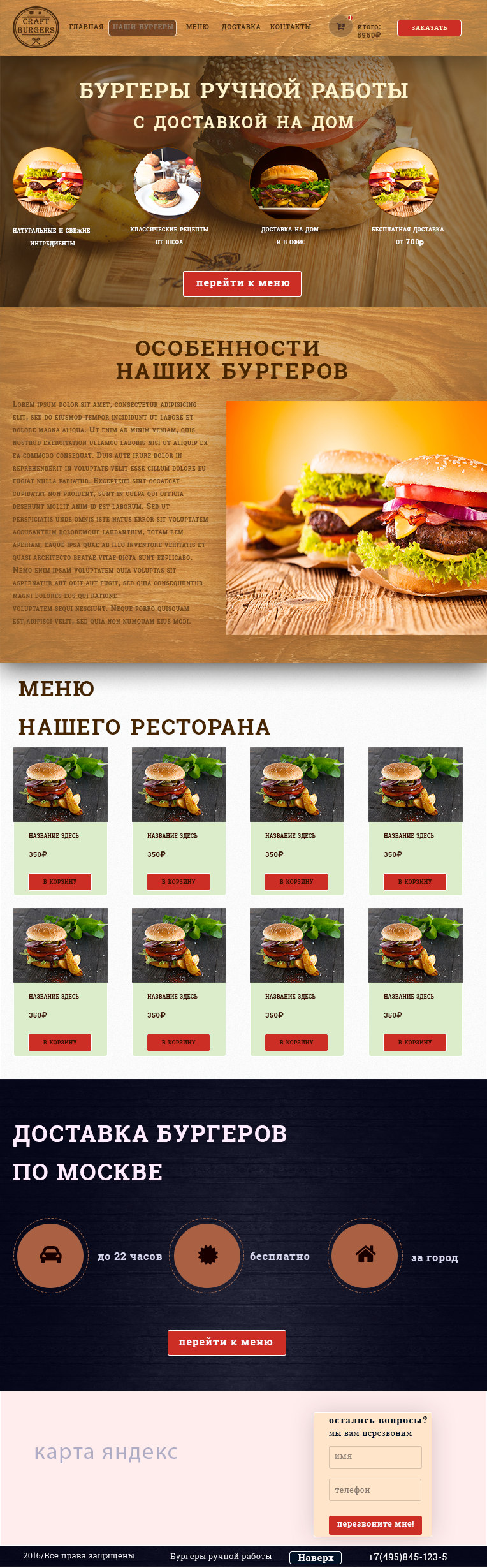Screen dimensions: 487x1568
Task: Go to the Наши бургеры section
Action: click(x=142, y=27)
